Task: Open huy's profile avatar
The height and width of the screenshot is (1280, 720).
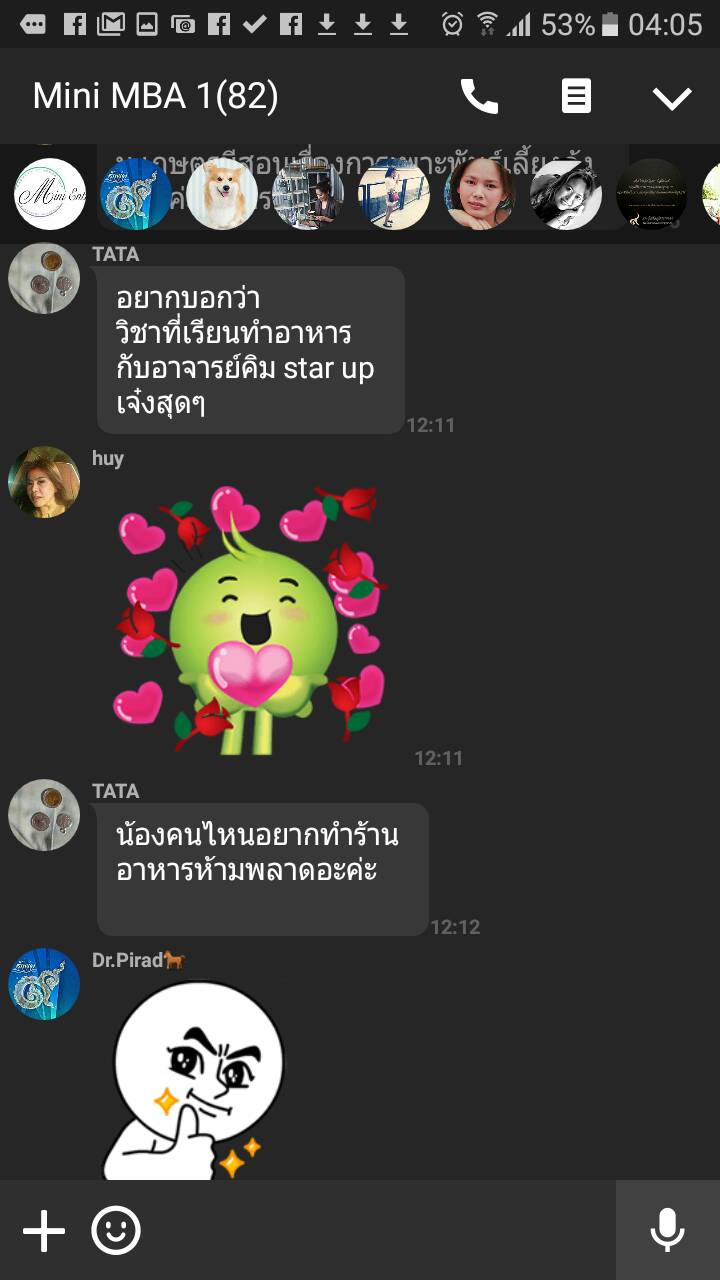Action: point(44,482)
